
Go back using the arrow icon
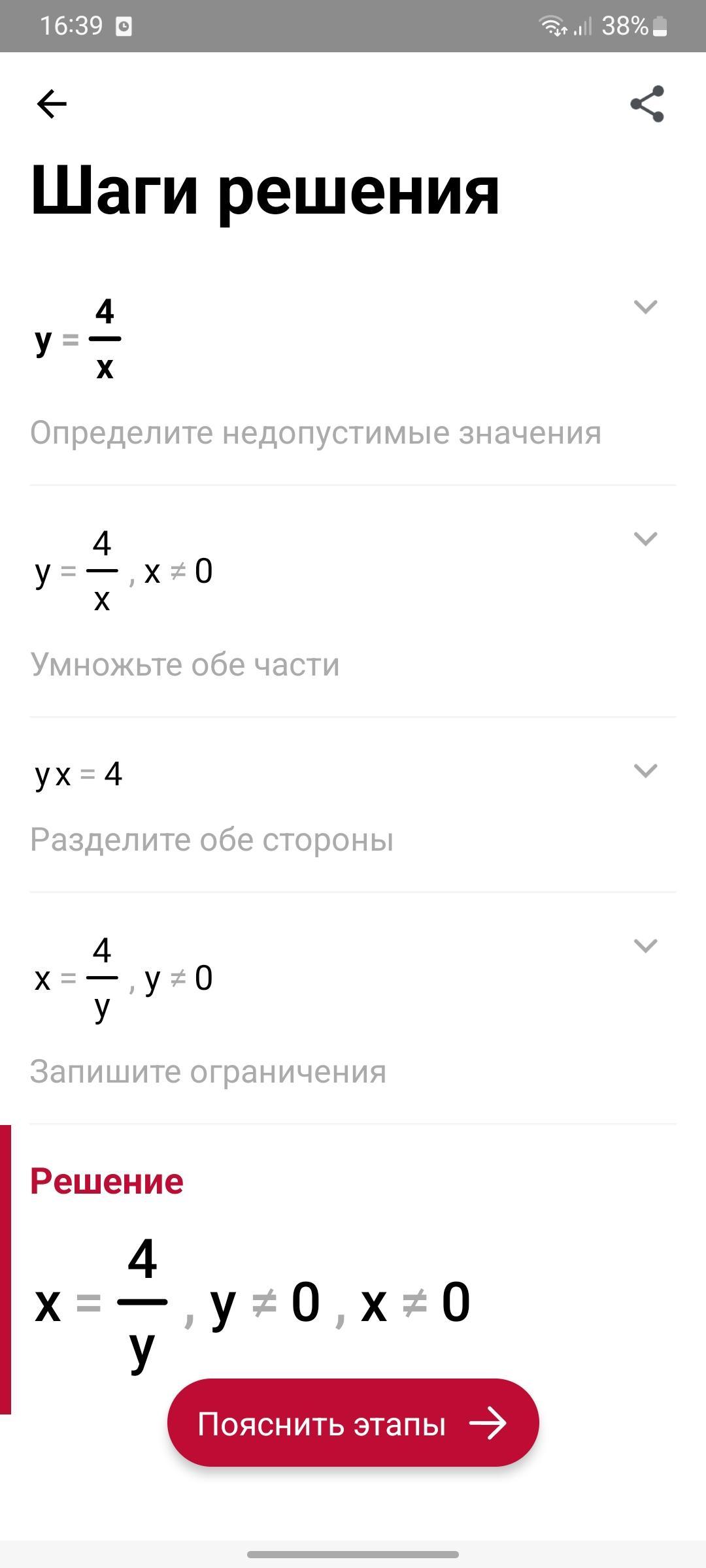click(x=52, y=104)
